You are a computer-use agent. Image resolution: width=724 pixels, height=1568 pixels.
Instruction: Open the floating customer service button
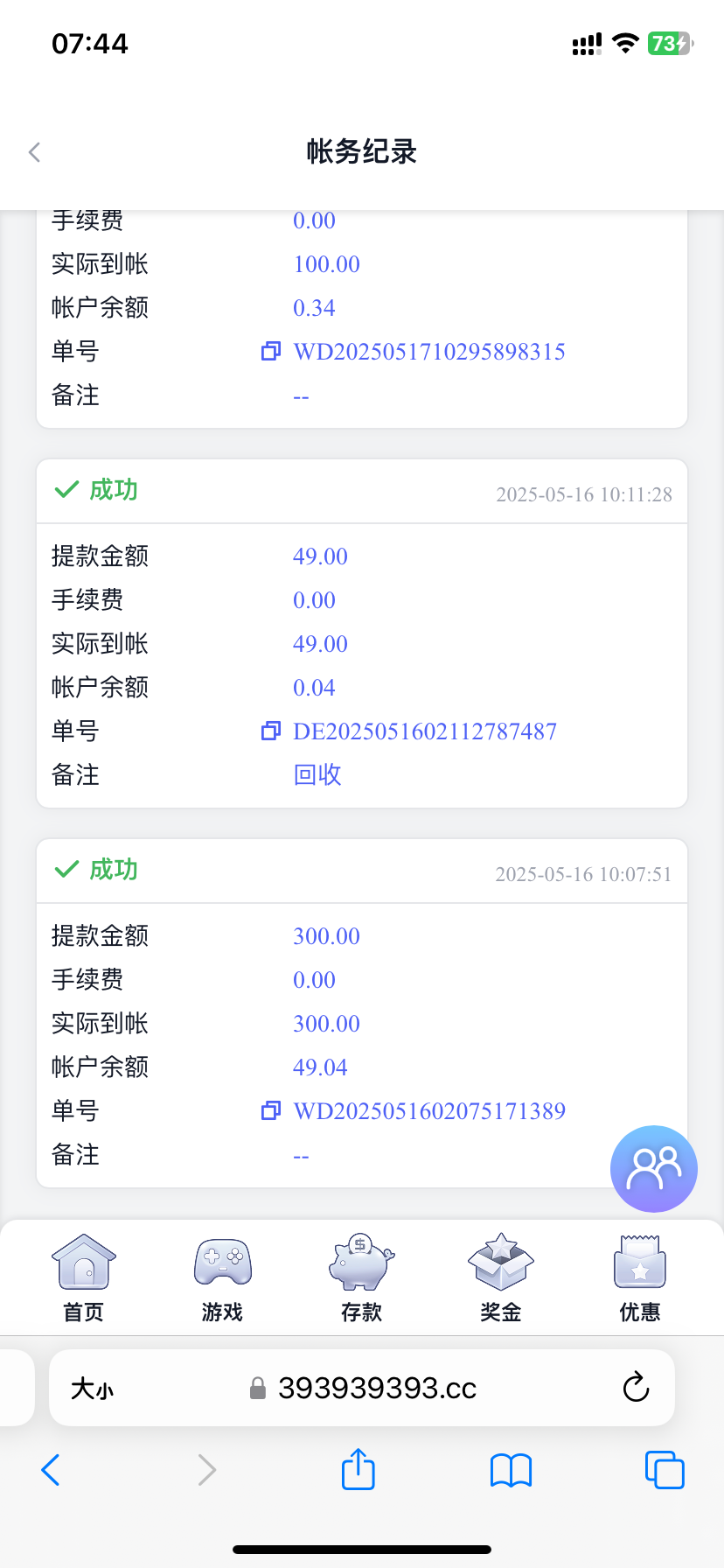(x=653, y=1169)
